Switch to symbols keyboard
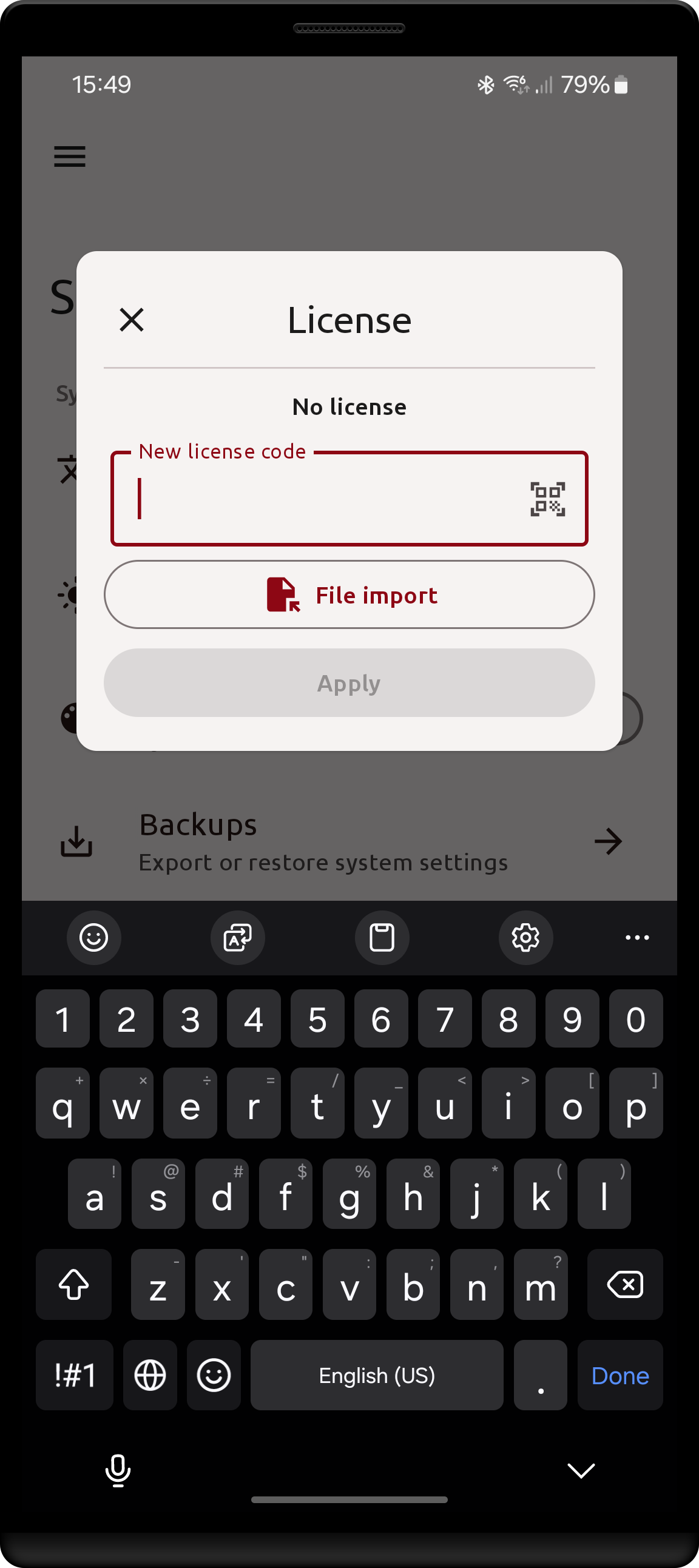Image resolution: width=699 pixels, height=1568 pixels. (x=74, y=1375)
